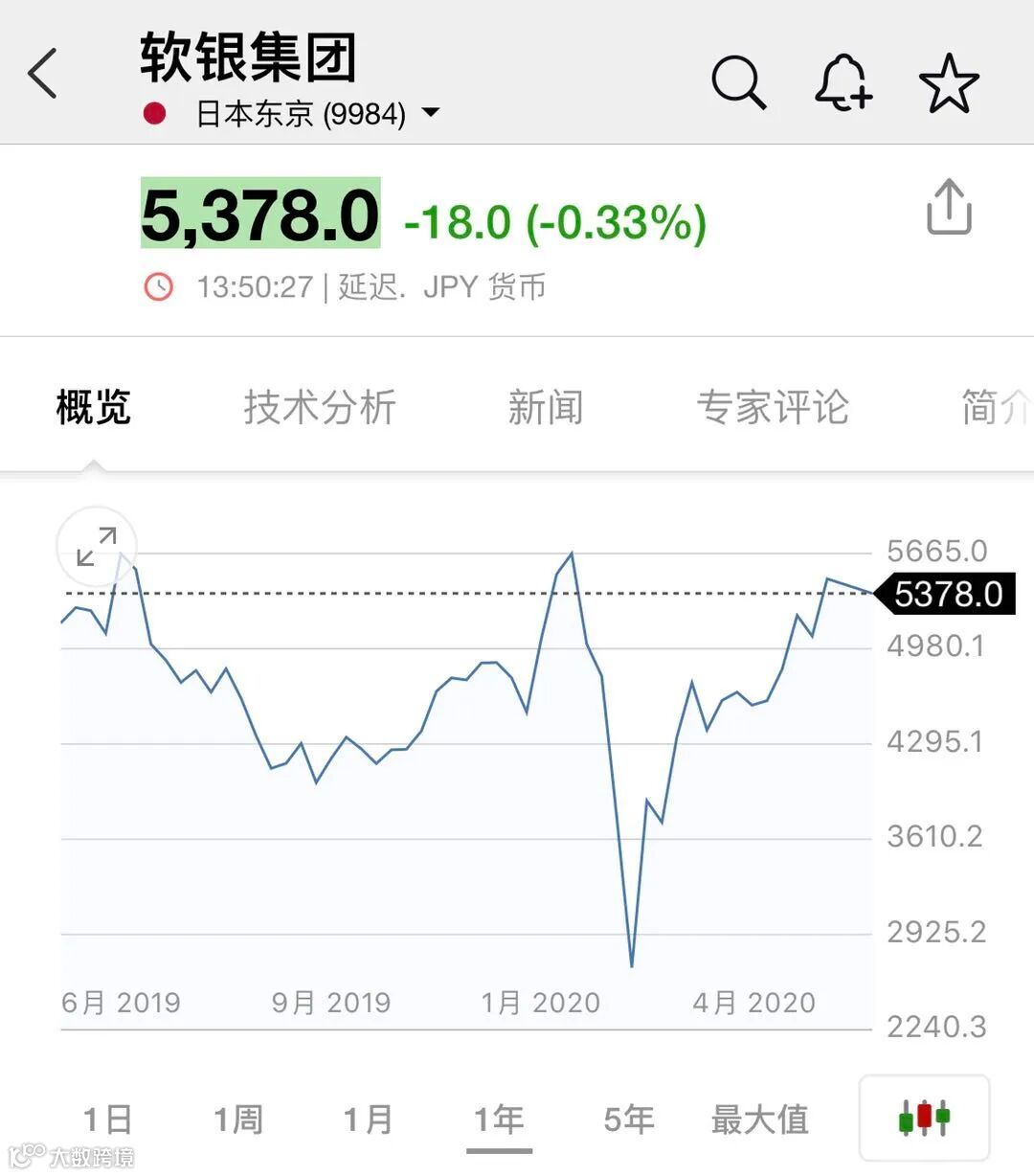Open the search magnifier icon
Viewport: 1034px width, 1176px height.
pos(738,82)
